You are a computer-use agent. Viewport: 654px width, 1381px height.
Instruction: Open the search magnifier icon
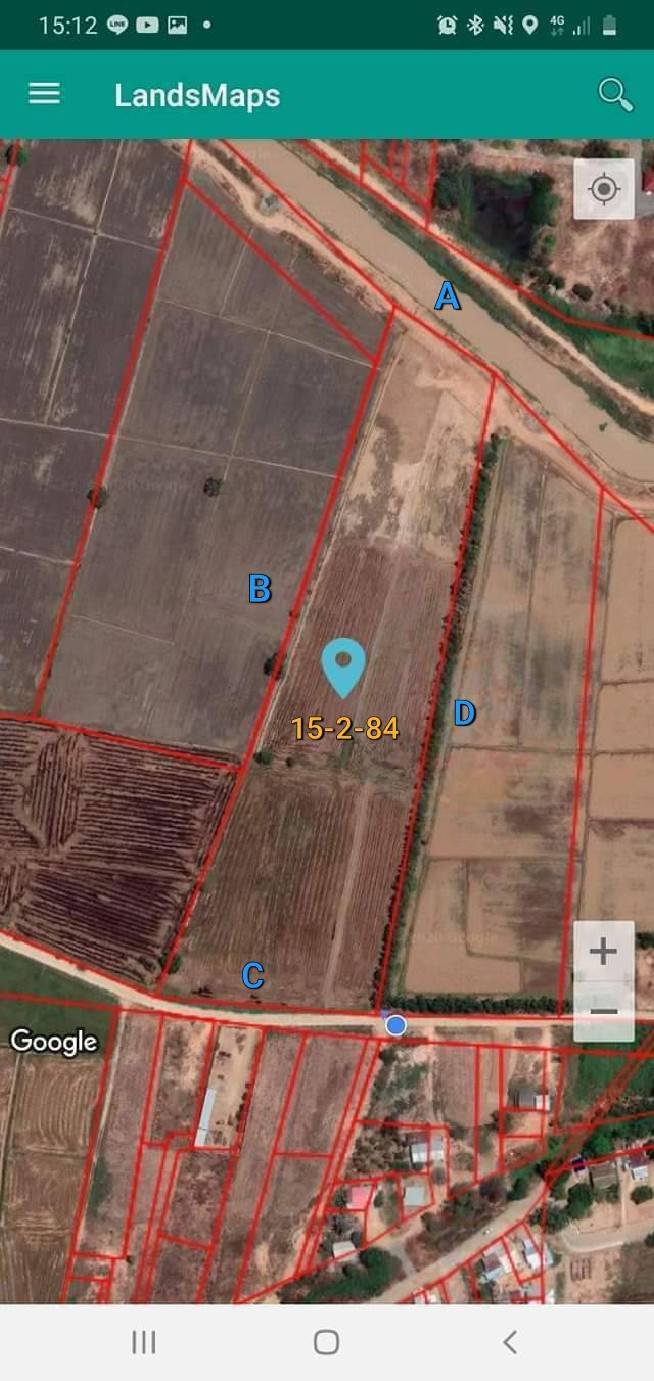click(x=615, y=95)
